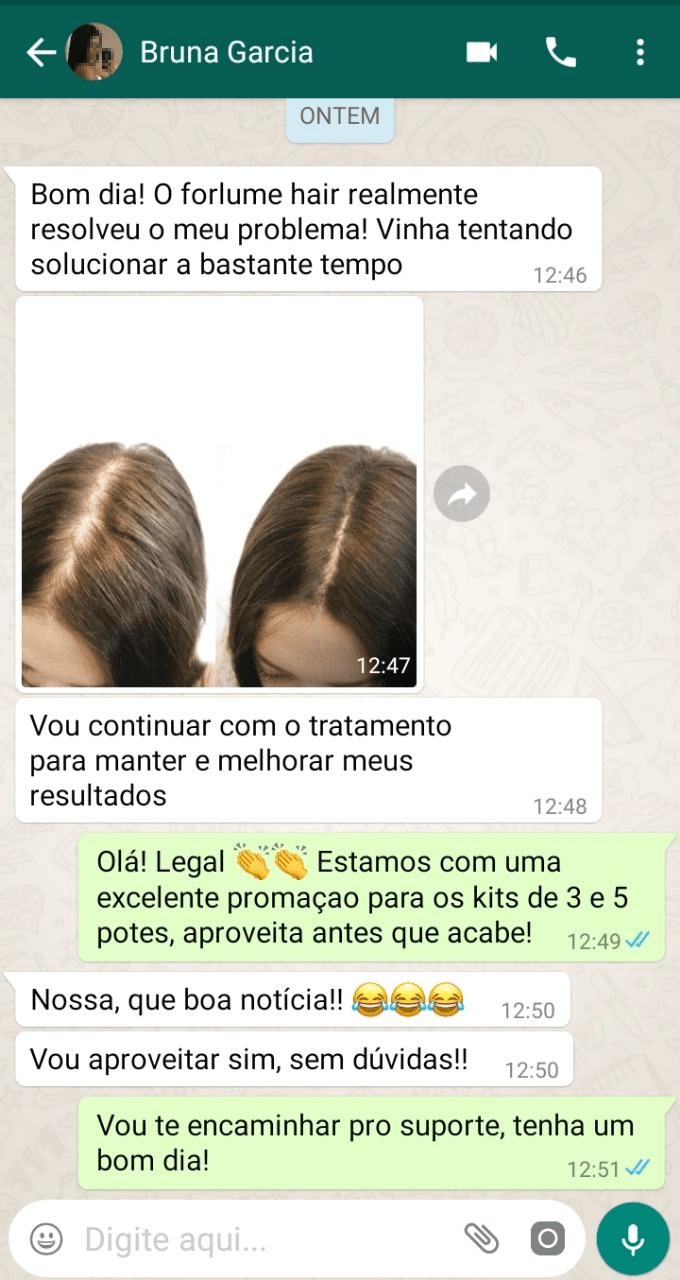Image resolution: width=680 pixels, height=1280 pixels.
Task: Start a voice call with Bruna Garcia
Action: pos(561,52)
